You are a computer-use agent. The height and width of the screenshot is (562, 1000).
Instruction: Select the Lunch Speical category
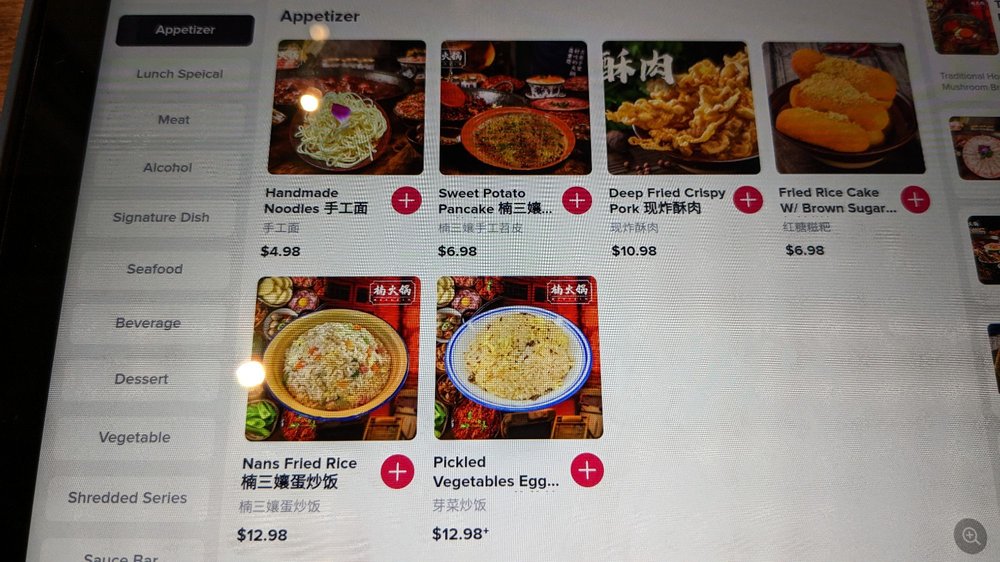[x=180, y=74]
